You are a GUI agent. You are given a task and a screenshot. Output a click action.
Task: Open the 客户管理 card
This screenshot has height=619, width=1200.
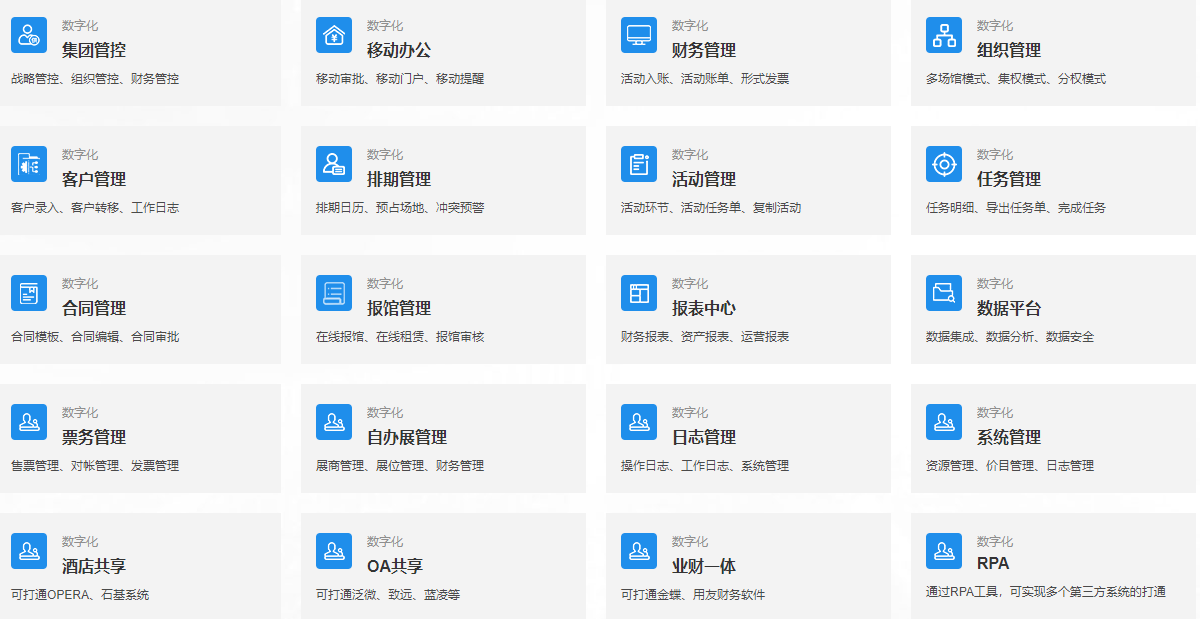click(x=93, y=179)
